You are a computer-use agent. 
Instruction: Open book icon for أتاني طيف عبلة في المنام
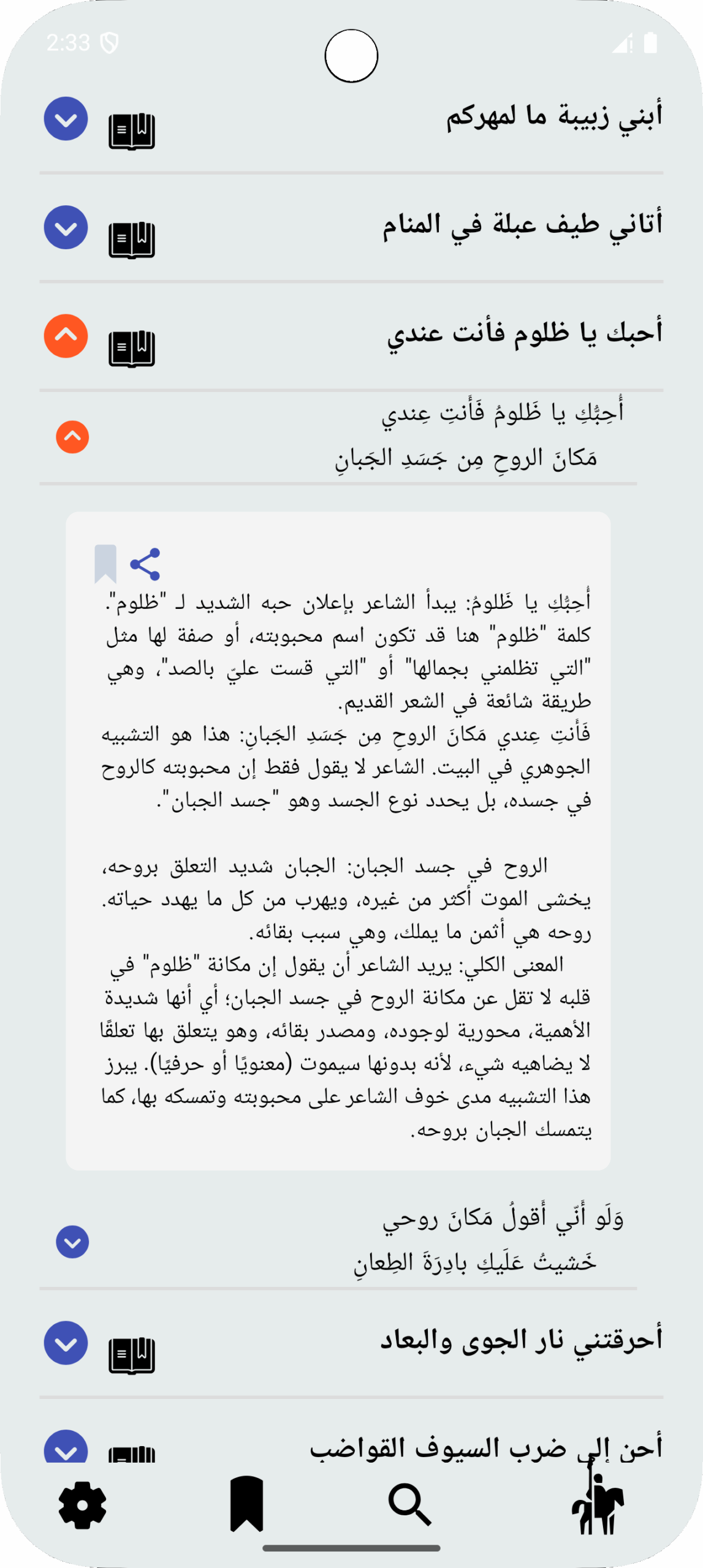[x=132, y=239]
